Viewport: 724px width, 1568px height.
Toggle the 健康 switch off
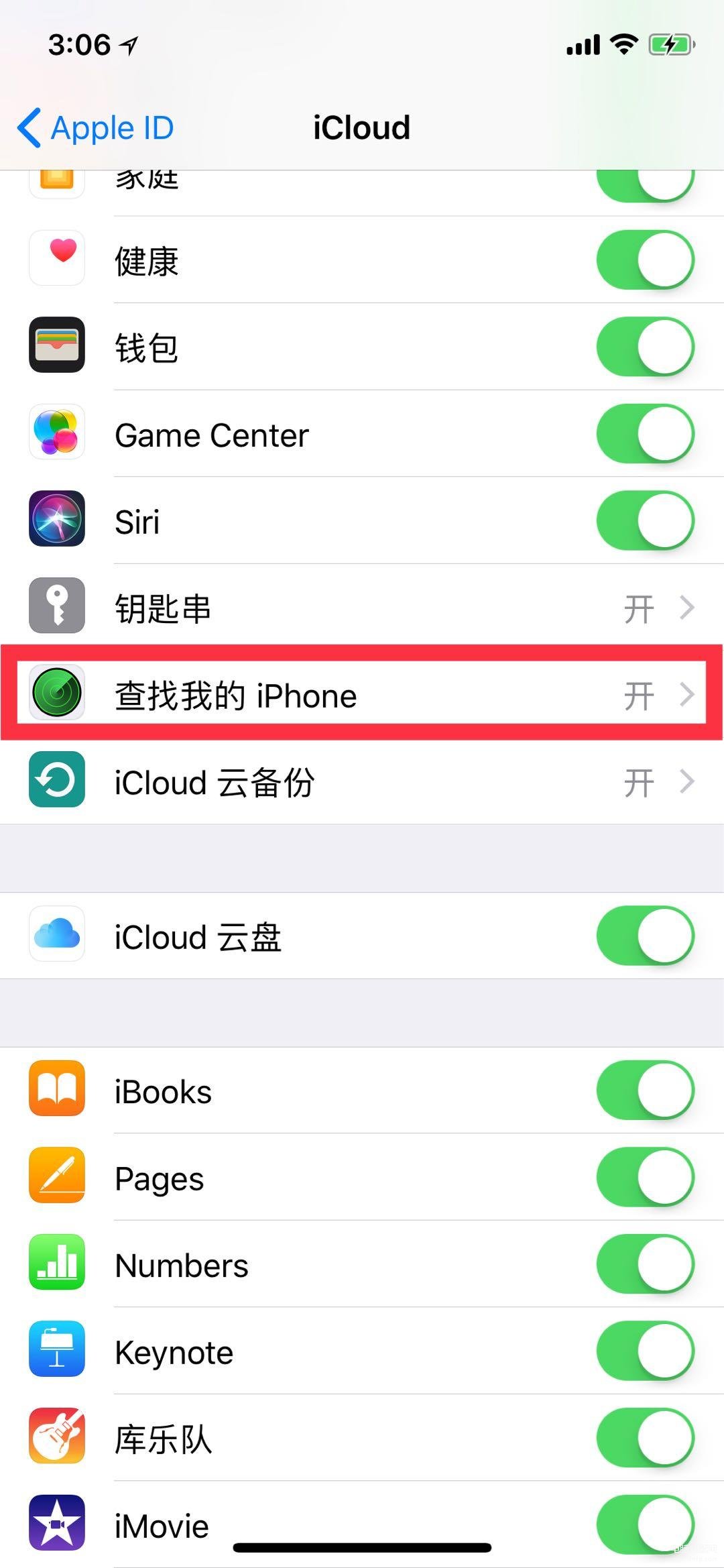(646, 260)
